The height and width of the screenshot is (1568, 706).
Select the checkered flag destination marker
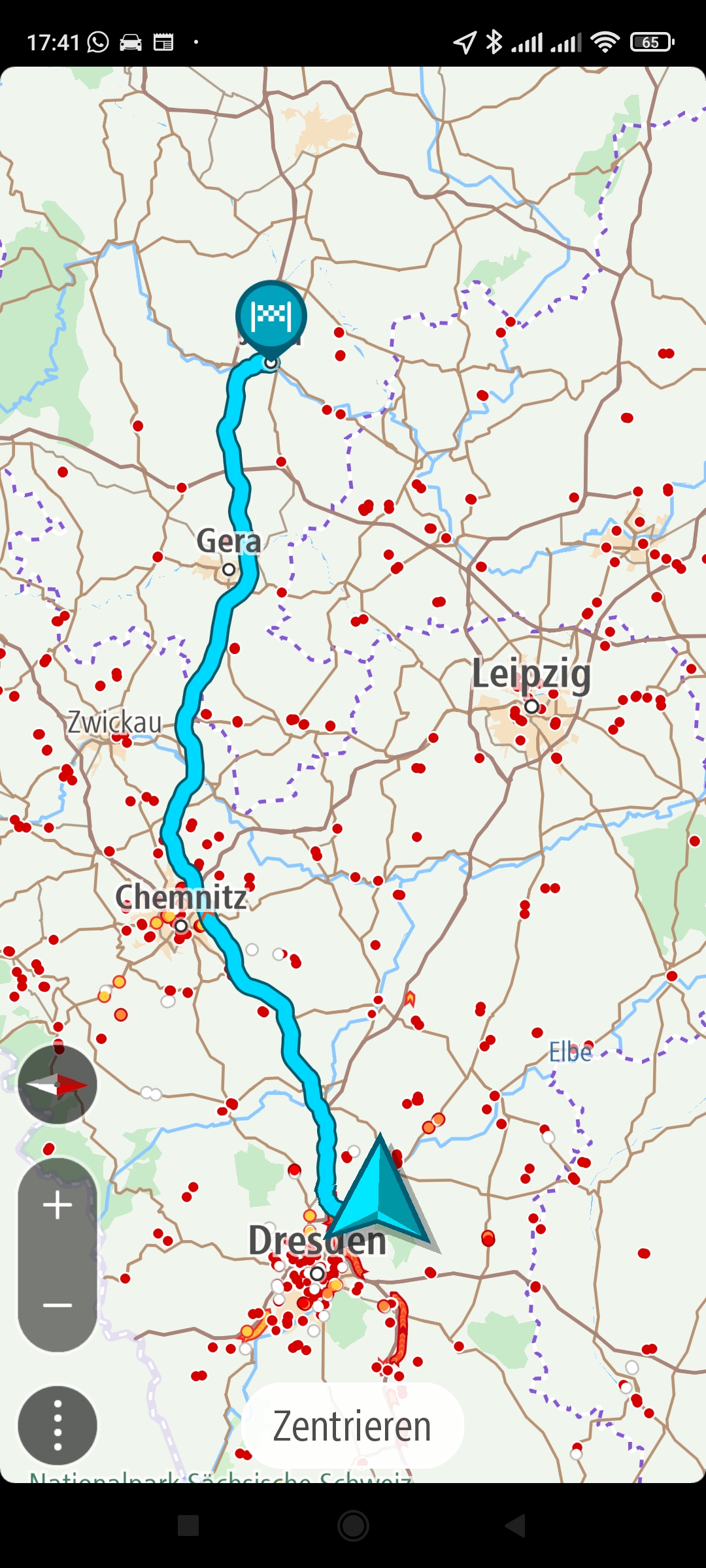point(271,318)
